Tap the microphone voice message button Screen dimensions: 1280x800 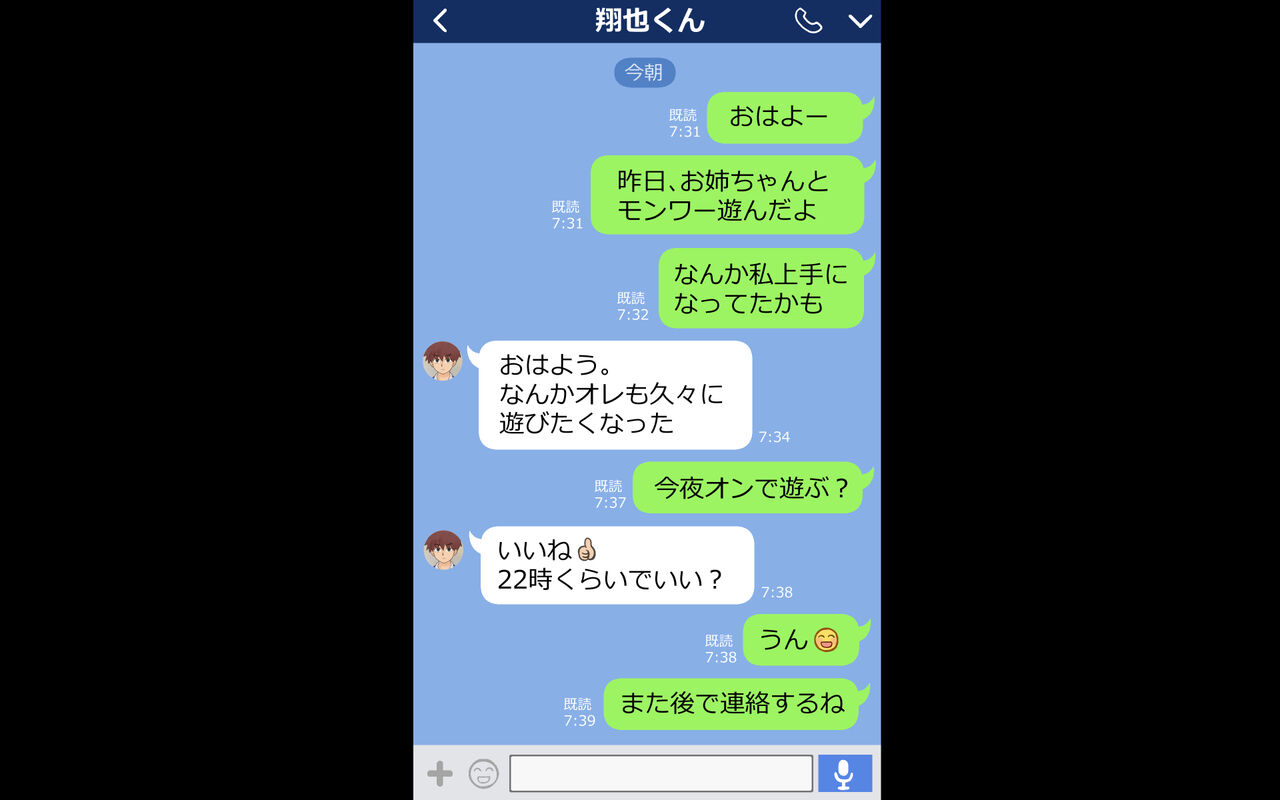(844, 773)
